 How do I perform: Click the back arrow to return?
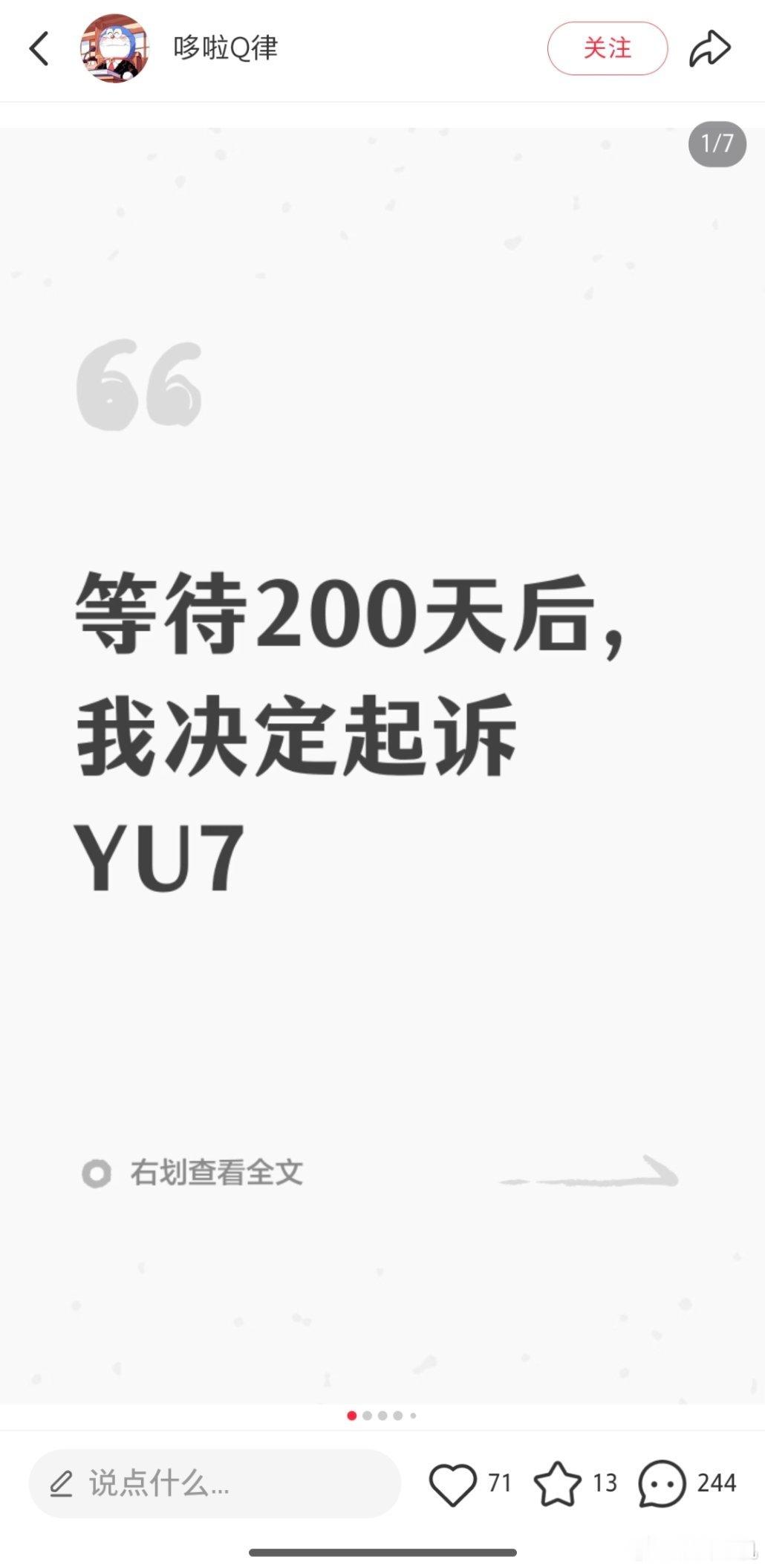pos(39,48)
